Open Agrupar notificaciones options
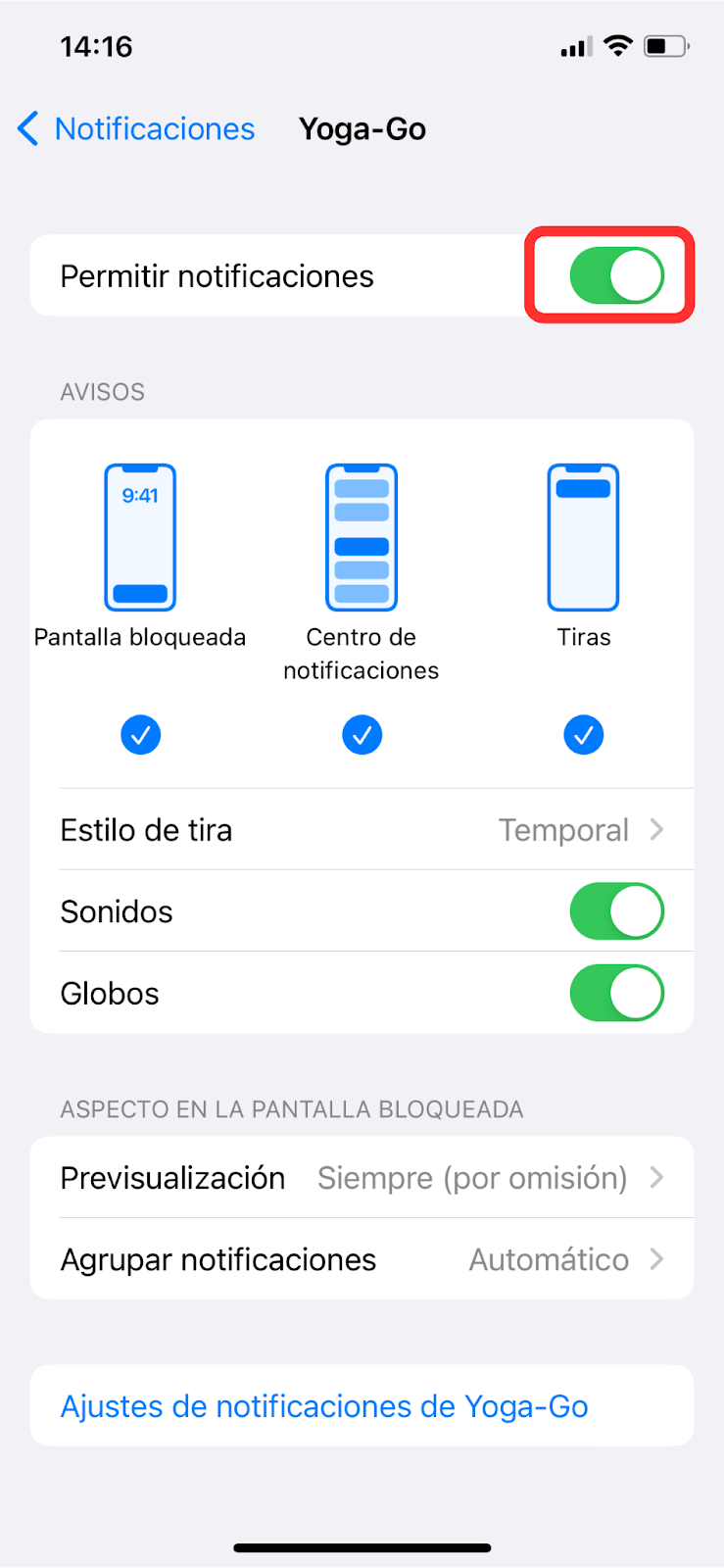This screenshot has width=724, height=1568. point(362,1259)
